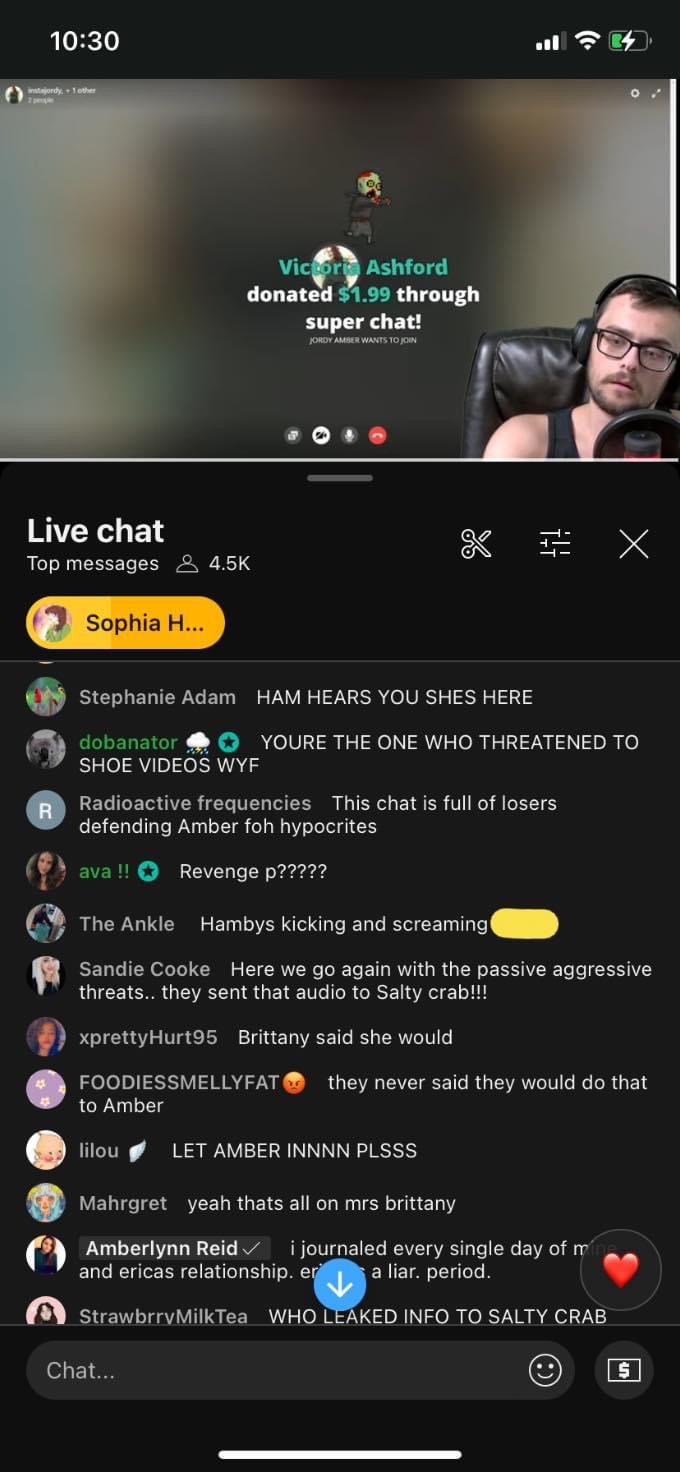The height and width of the screenshot is (1472, 680).
Task: Open the emoji picker
Action: (x=545, y=1370)
